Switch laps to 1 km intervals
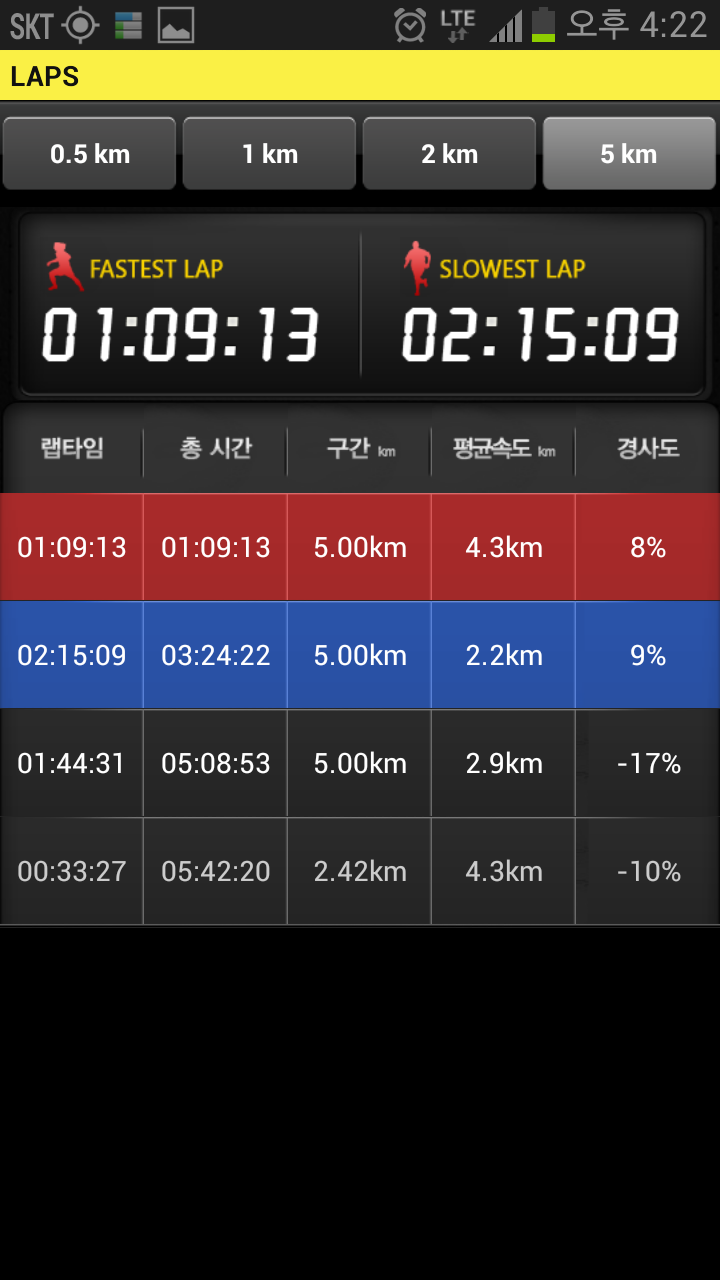 point(270,154)
